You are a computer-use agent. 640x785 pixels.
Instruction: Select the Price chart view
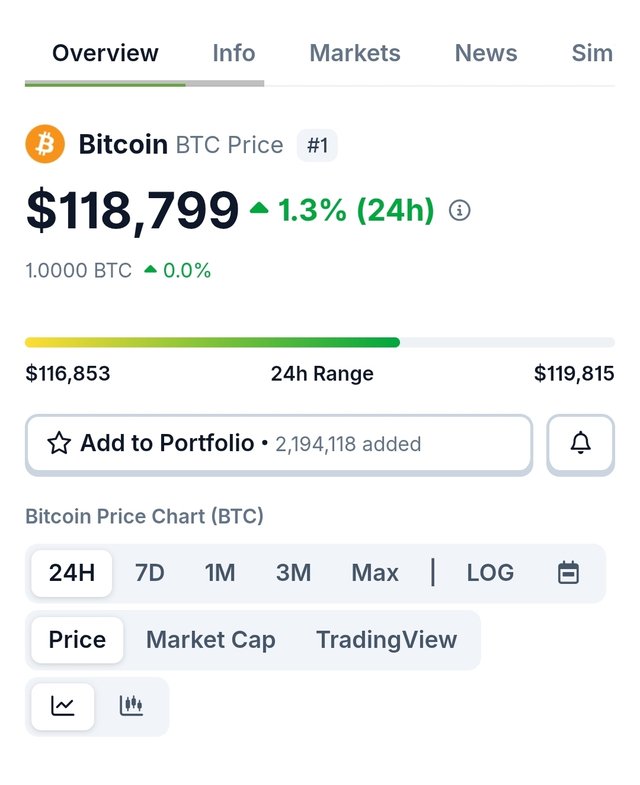pyautogui.click(x=77, y=640)
